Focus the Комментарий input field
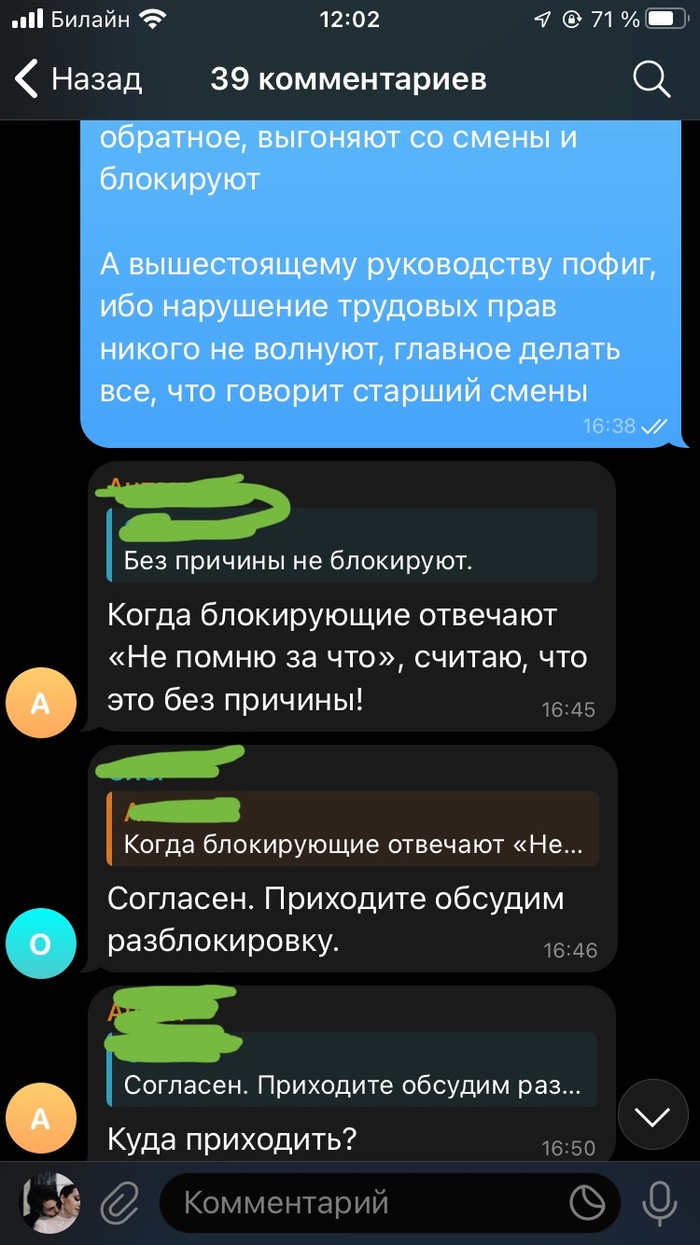The image size is (700, 1245). click(x=360, y=1203)
